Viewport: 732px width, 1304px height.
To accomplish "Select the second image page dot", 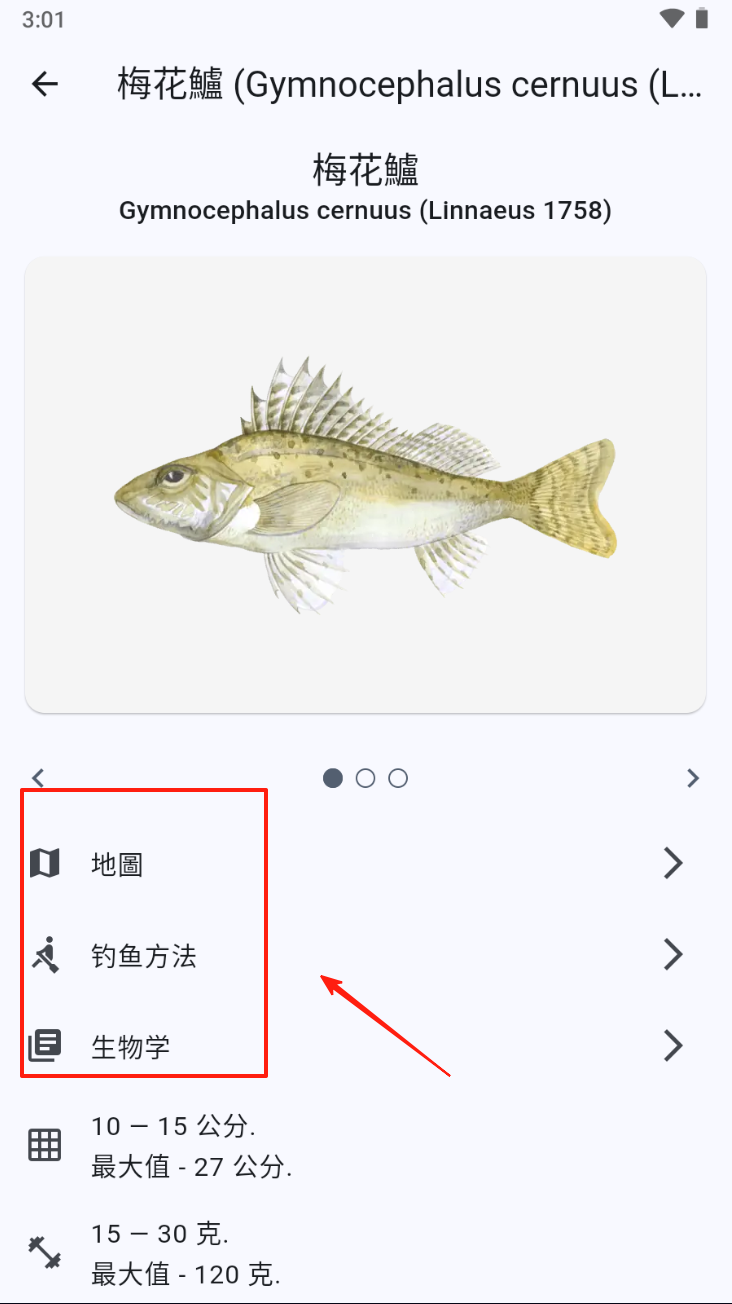I will [366, 778].
